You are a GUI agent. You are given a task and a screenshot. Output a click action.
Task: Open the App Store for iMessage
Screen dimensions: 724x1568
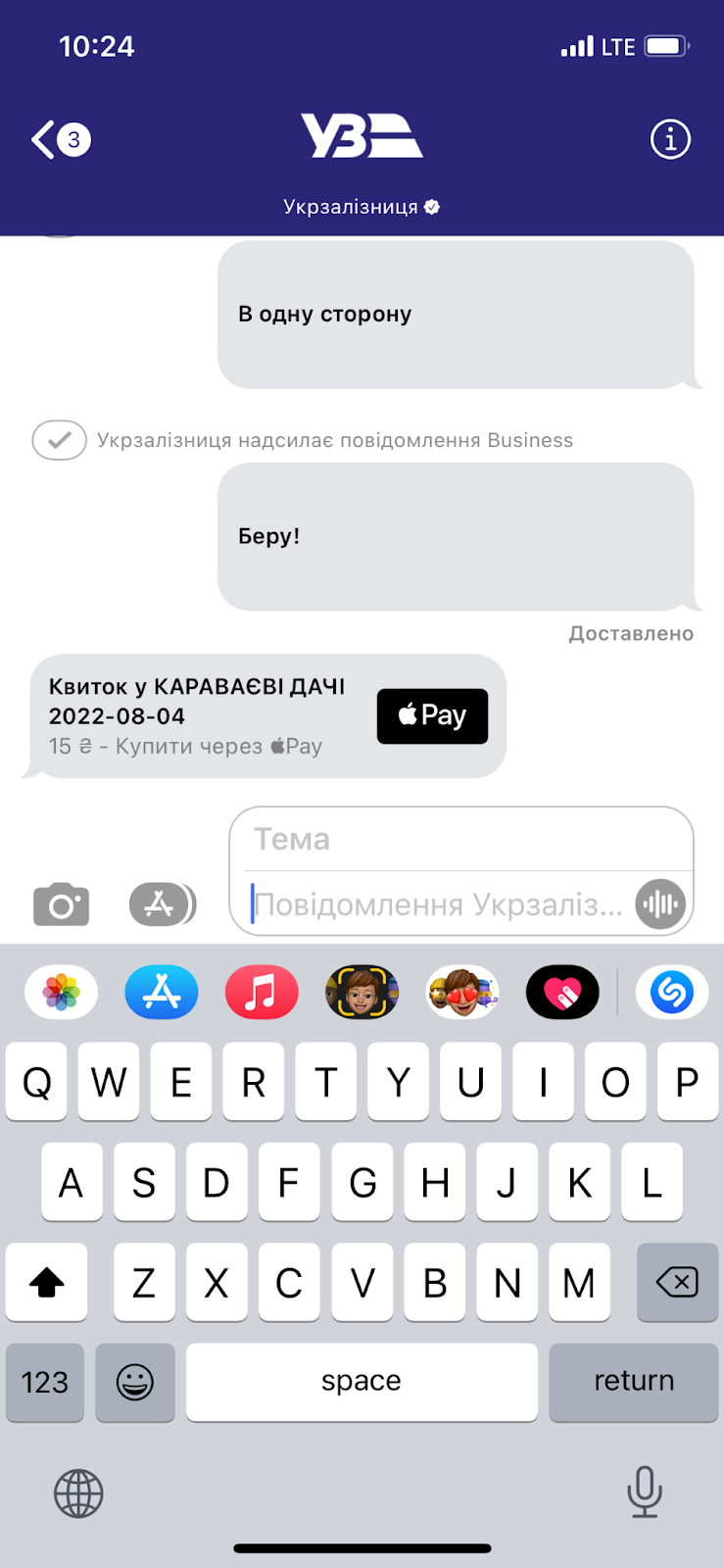(162, 993)
